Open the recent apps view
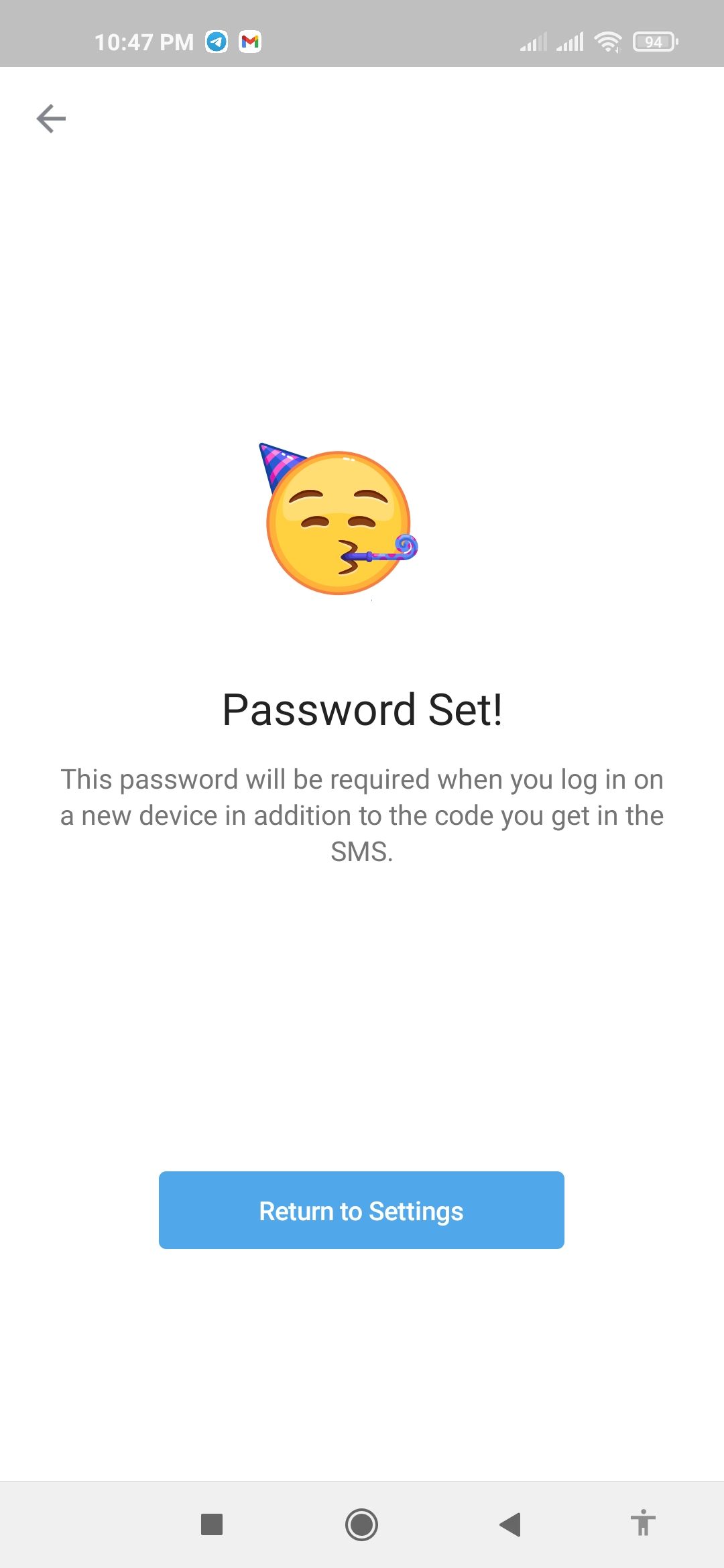This screenshot has width=724, height=1568. [212, 1524]
